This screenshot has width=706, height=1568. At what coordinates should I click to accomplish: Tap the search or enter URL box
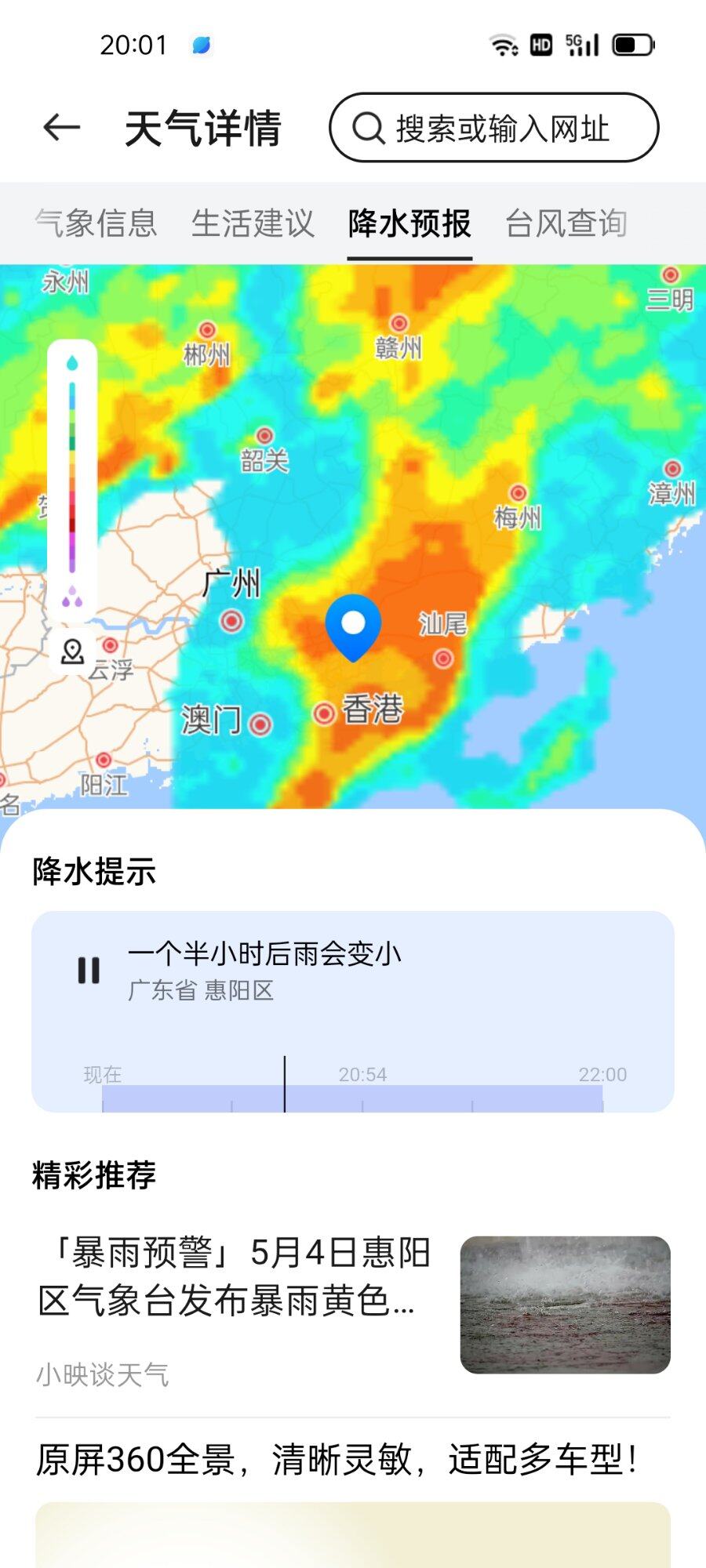pos(494,128)
